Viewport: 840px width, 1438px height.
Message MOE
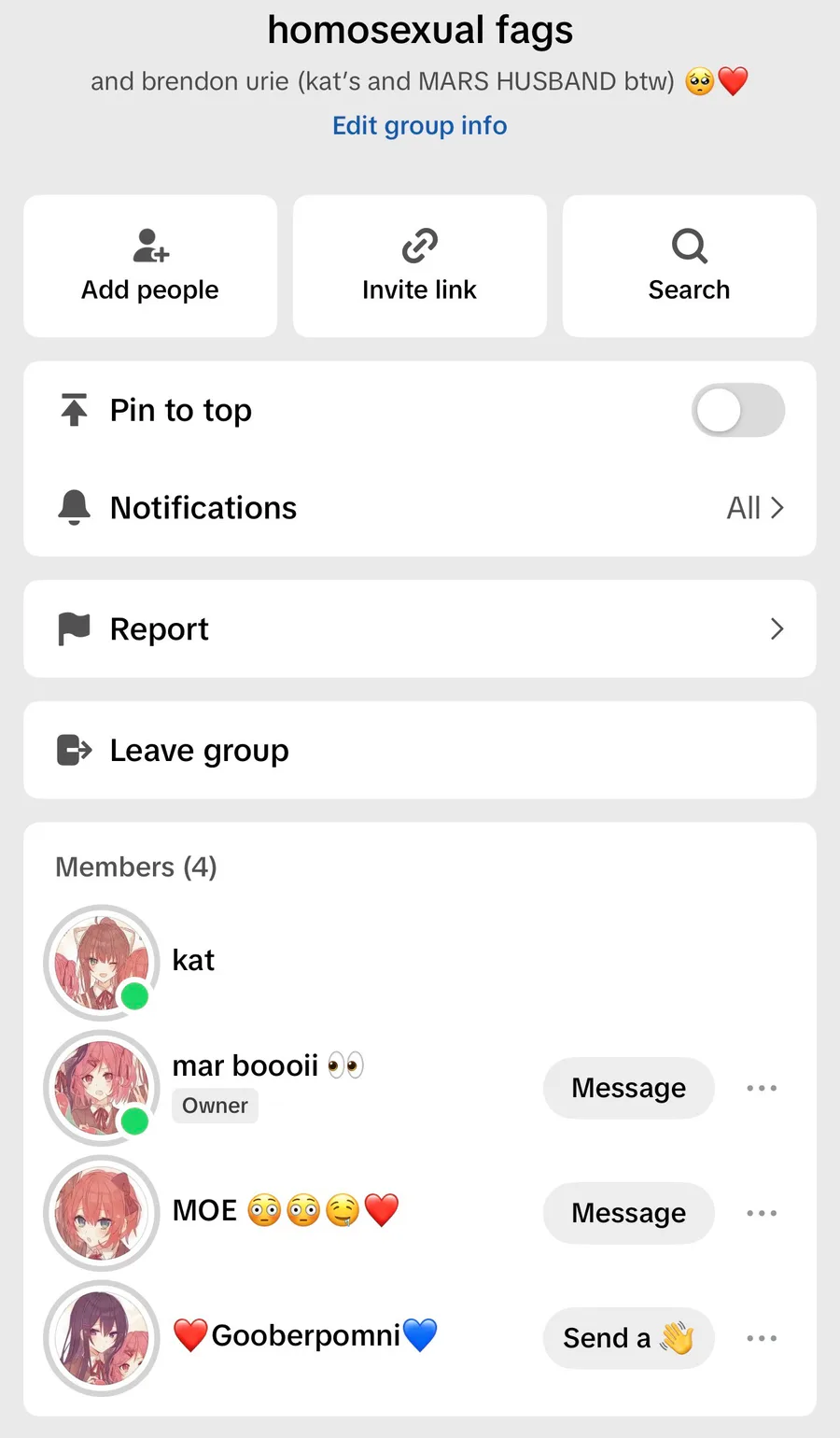[628, 1213]
